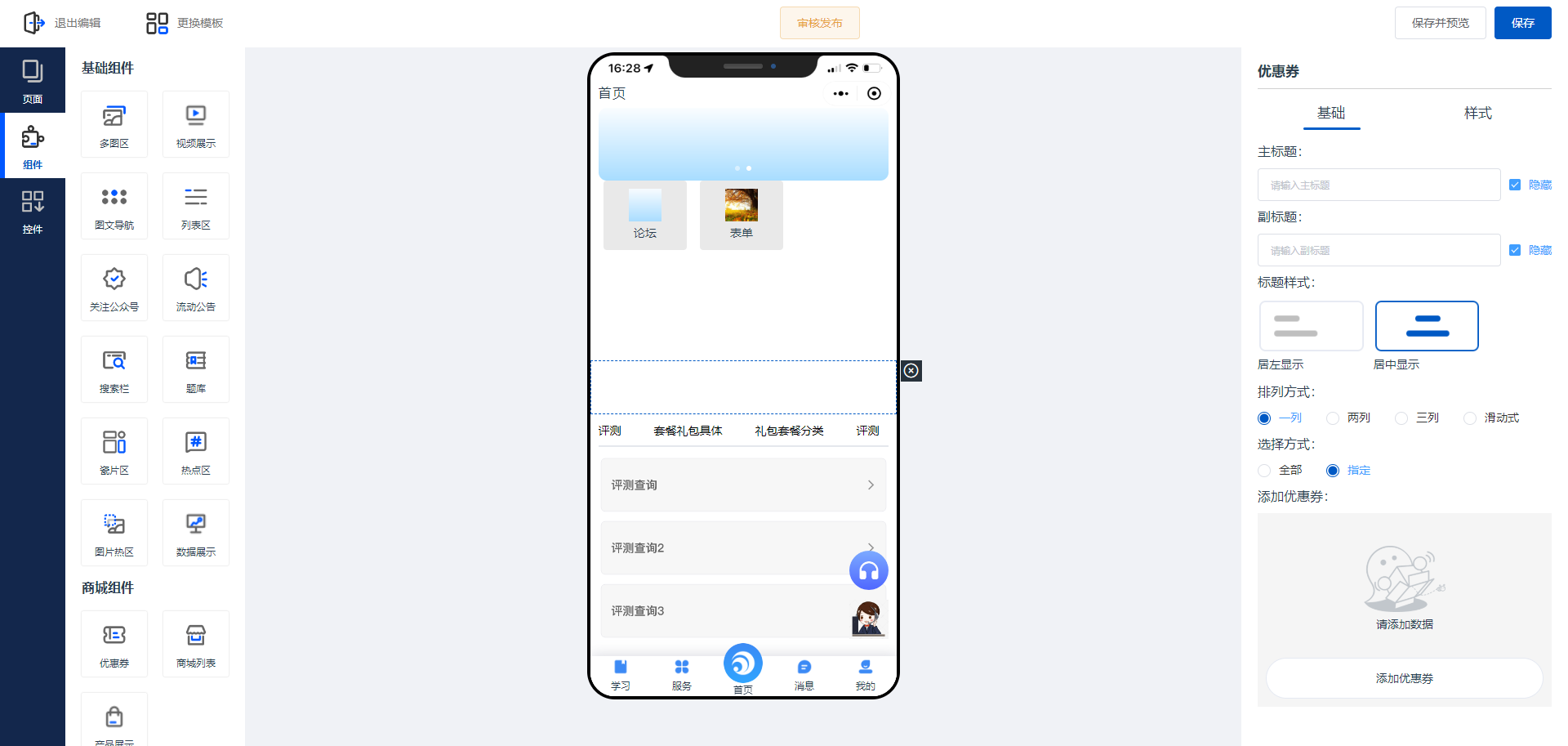Exit editing via 退出编辑
This screenshot has height=746, width=1568.
pyautogui.click(x=63, y=23)
